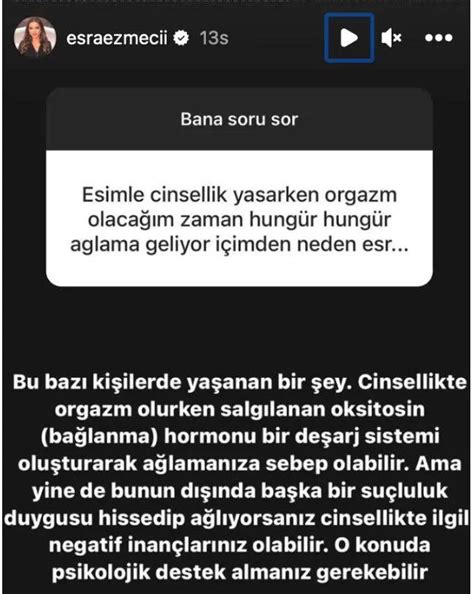
Task: Open the three-dot more options menu
Action: [x=438, y=38]
